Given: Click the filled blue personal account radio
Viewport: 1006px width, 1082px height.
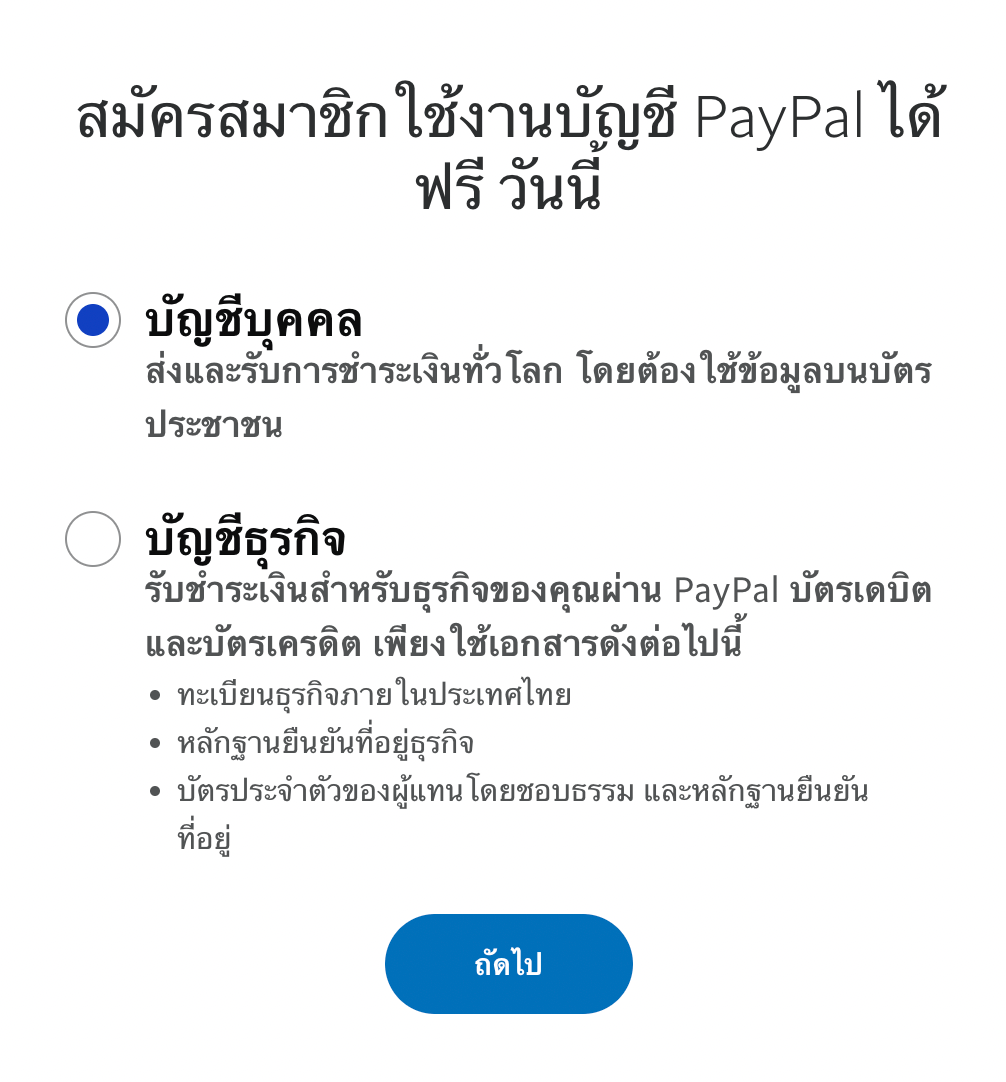Looking at the screenshot, I should tap(93, 320).
